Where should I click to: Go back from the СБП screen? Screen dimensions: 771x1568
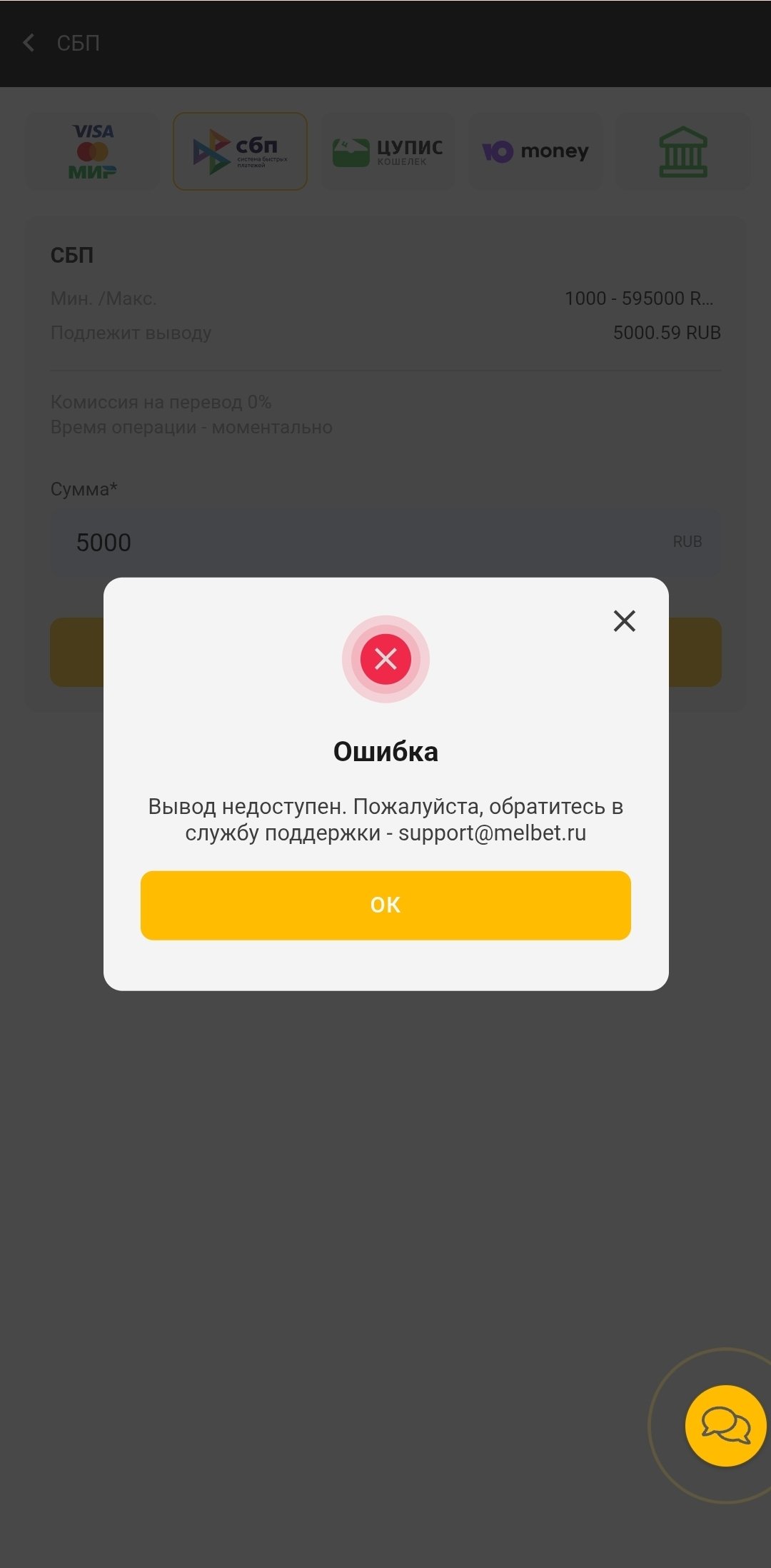[x=29, y=43]
